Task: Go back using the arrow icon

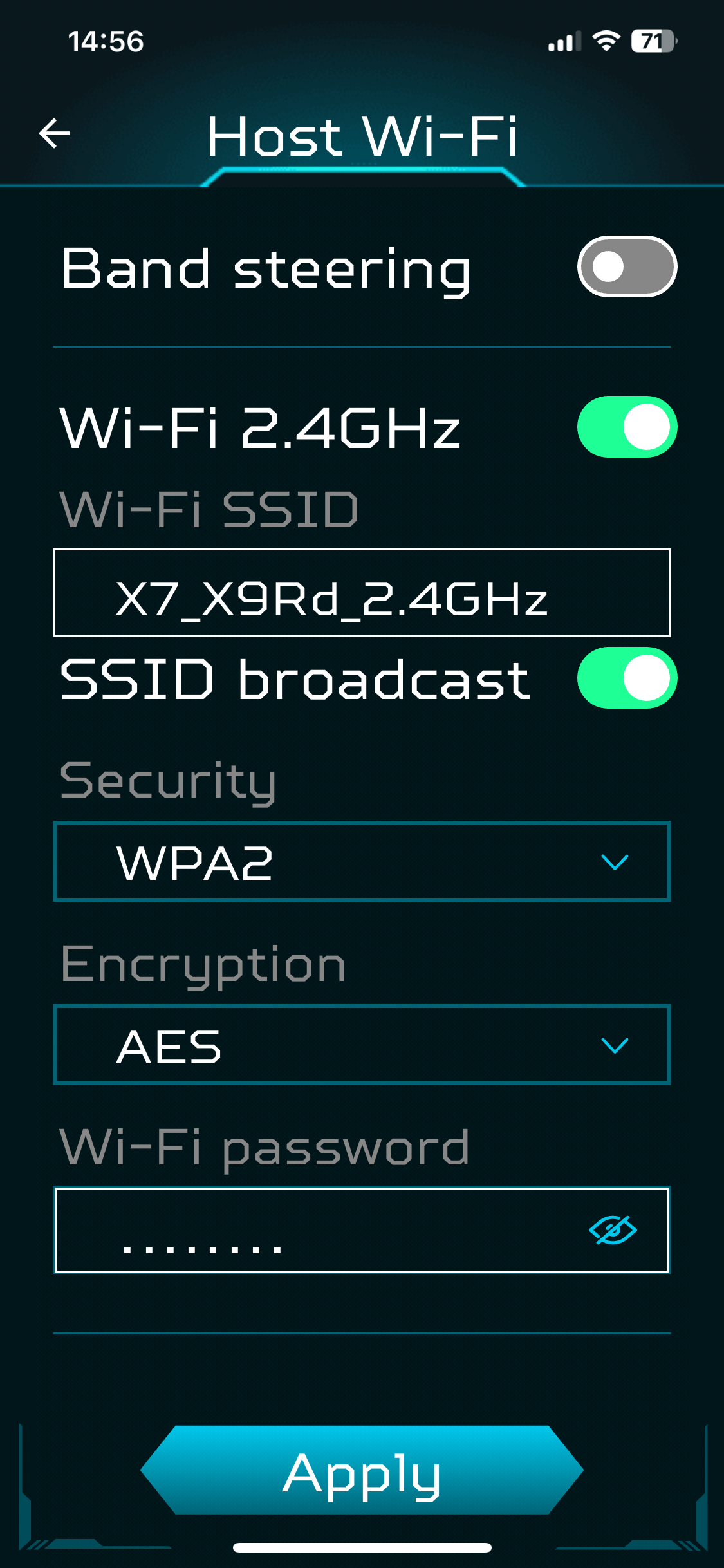Action: coord(54,134)
